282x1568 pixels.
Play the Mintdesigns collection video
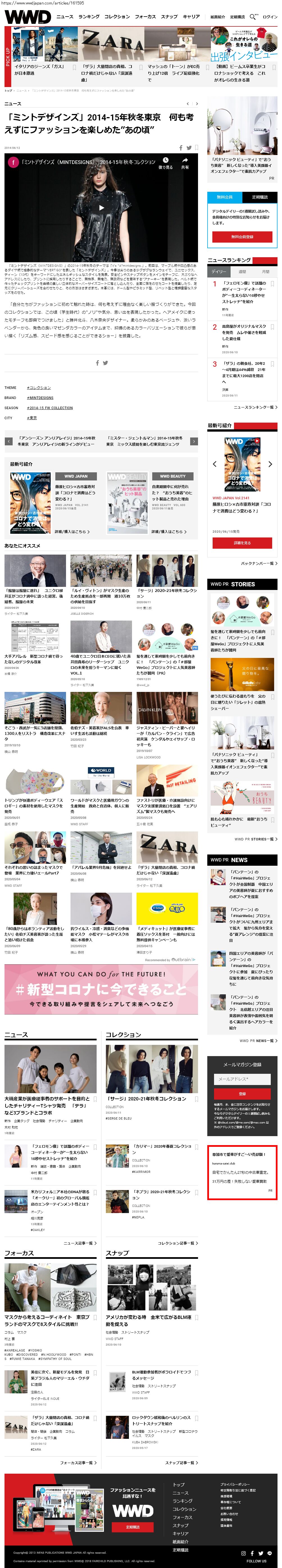click(x=101, y=208)
